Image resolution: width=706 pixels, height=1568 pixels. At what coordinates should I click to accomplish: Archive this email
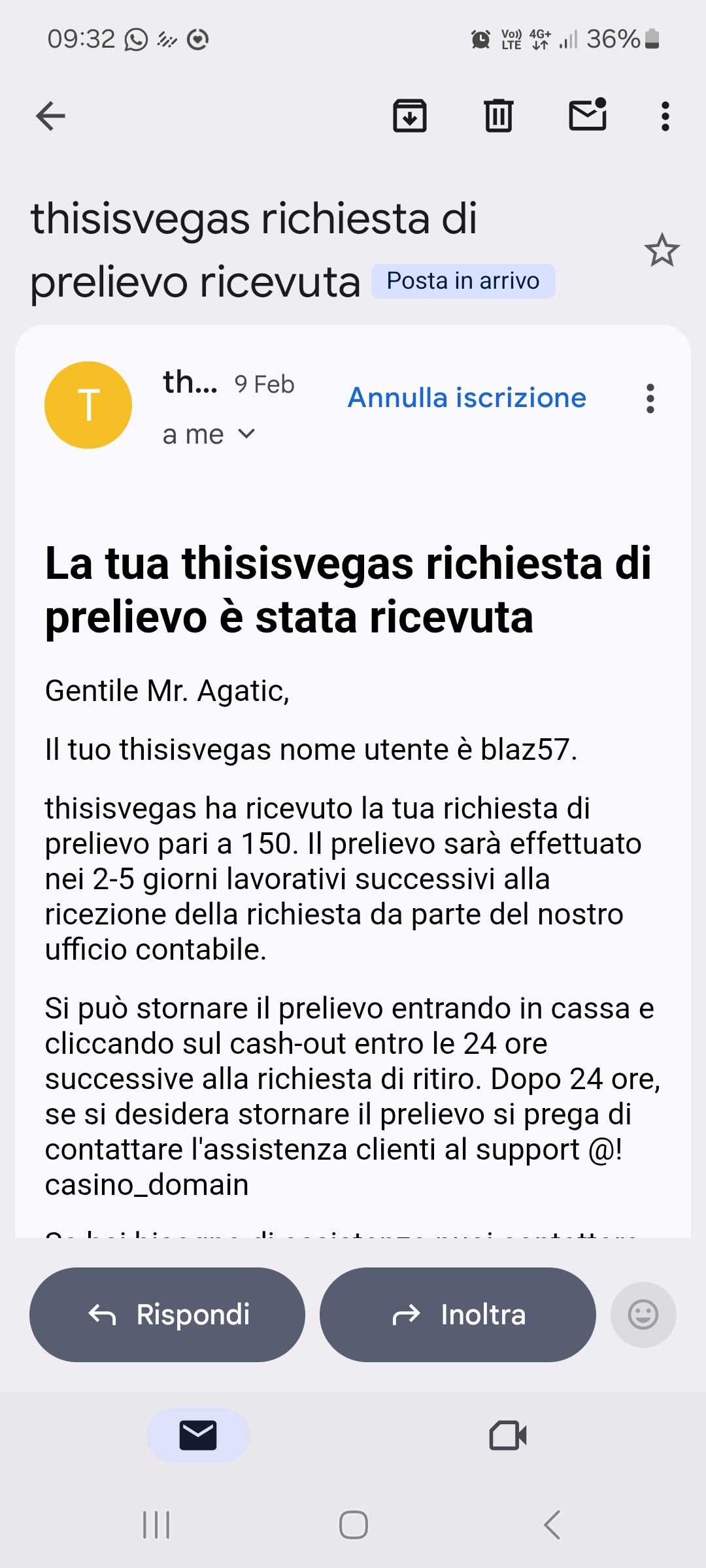tap(410, 116)
